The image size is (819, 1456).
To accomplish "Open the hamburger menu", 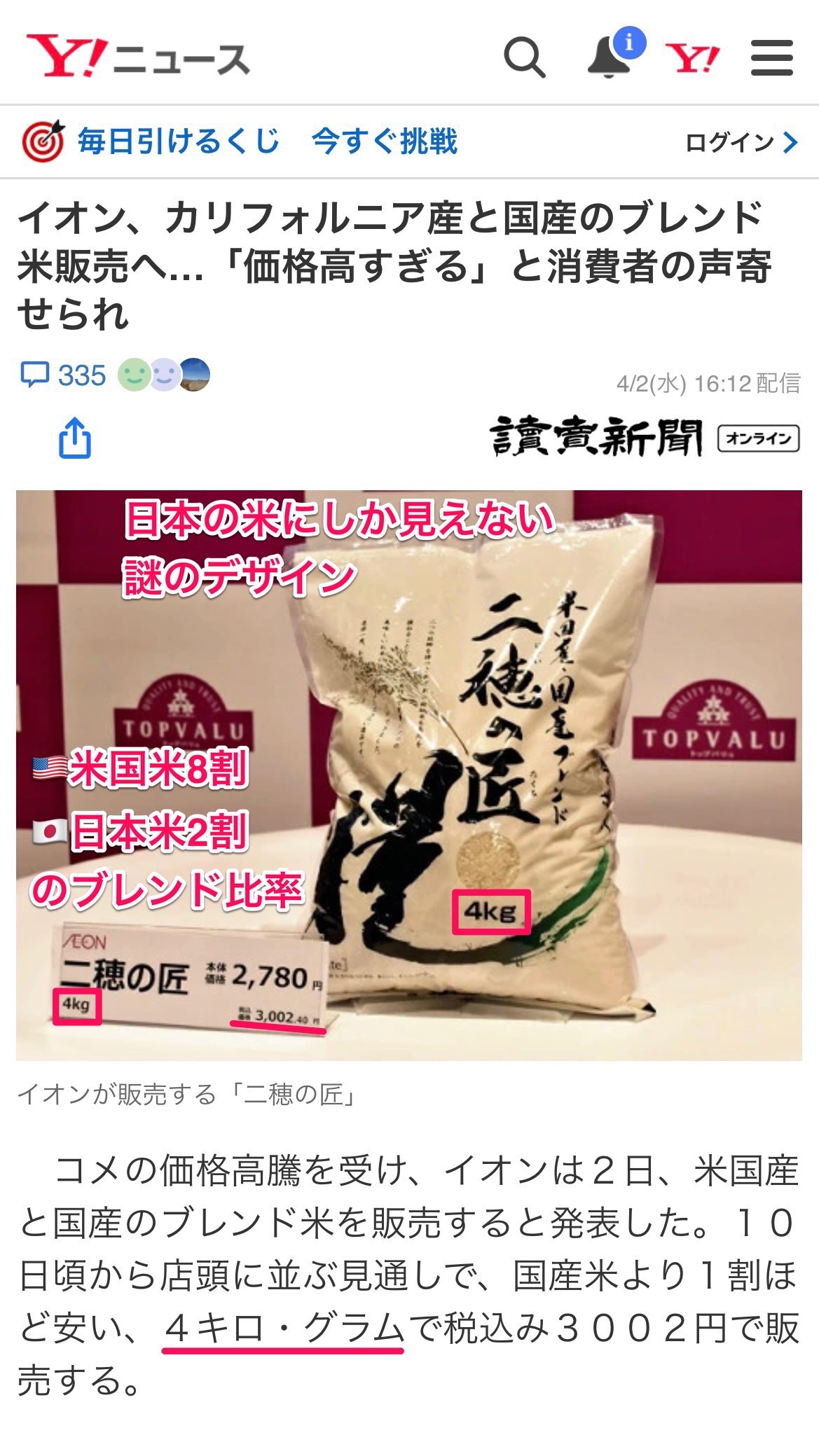I will (x=771, y=57).
